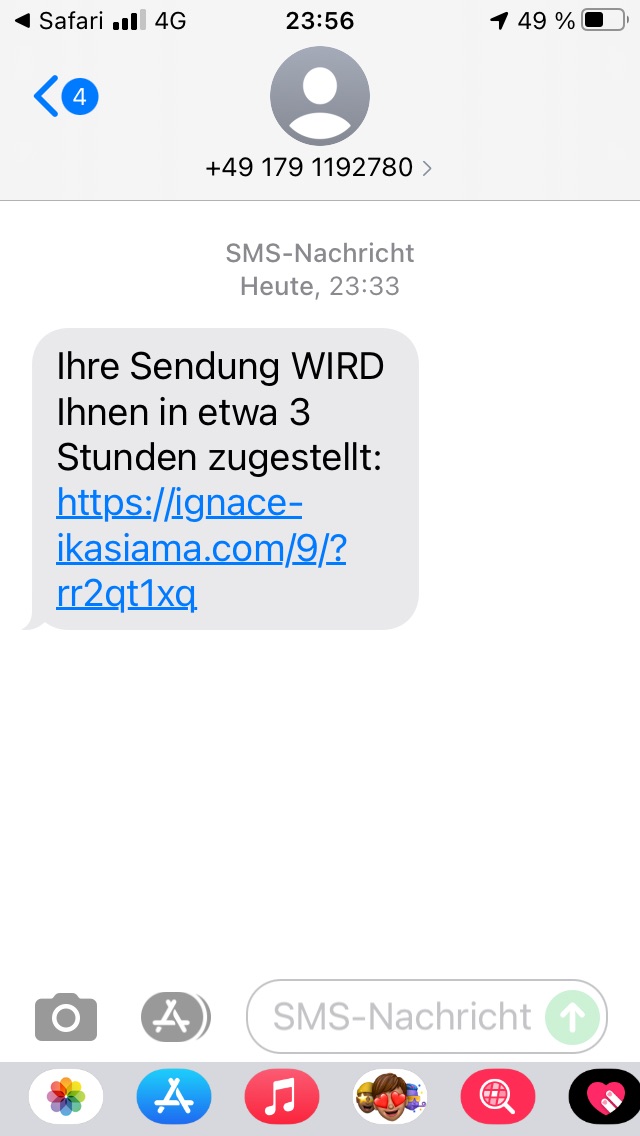Open Memoji stickers in the app drawer

coord(390,1098)
